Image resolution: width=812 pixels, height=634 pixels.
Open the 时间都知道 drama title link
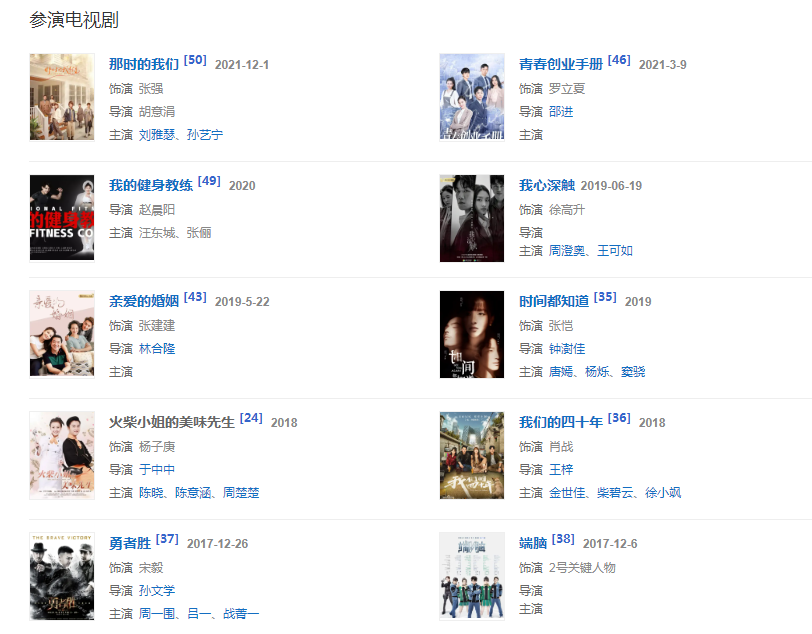(553, 302)
